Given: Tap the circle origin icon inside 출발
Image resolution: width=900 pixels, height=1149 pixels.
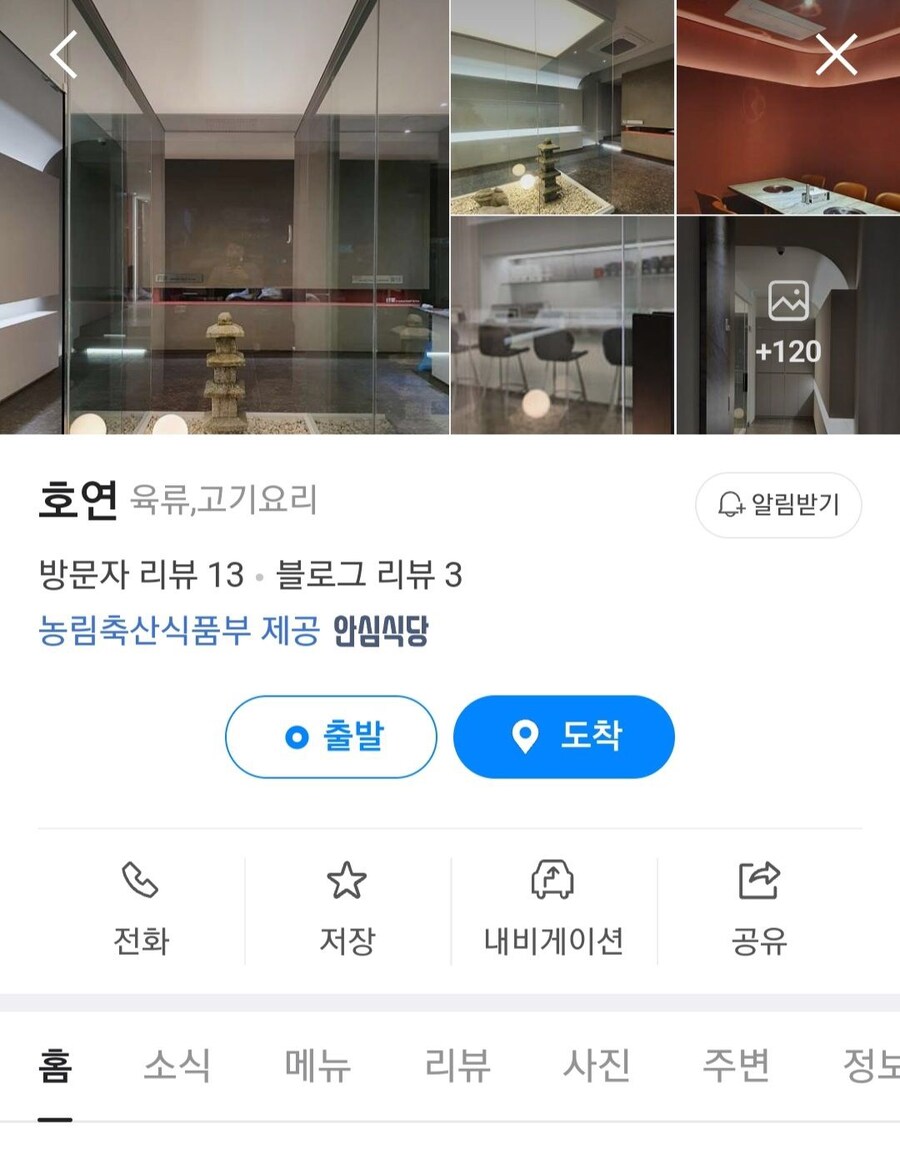Looking at the screenshot, I should [x=297, y=735].
